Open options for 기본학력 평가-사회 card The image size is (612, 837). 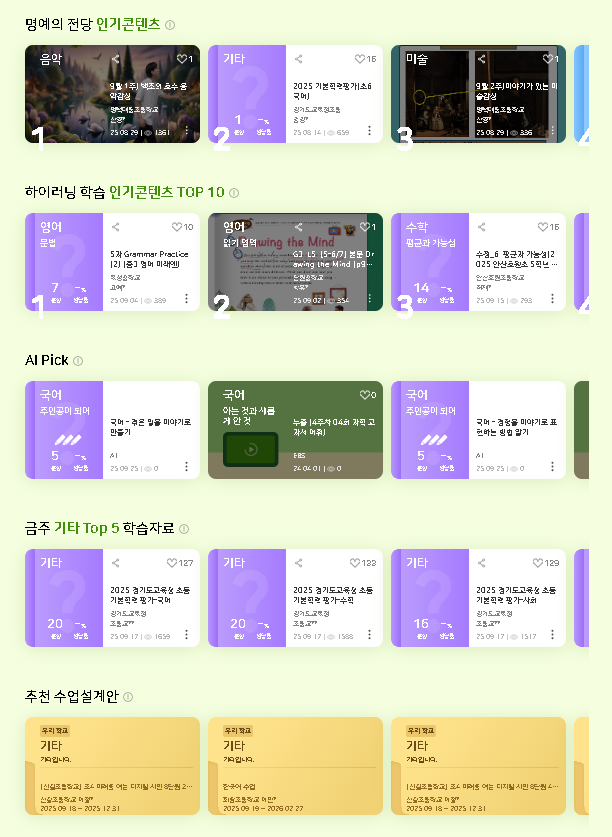[552, 635]
